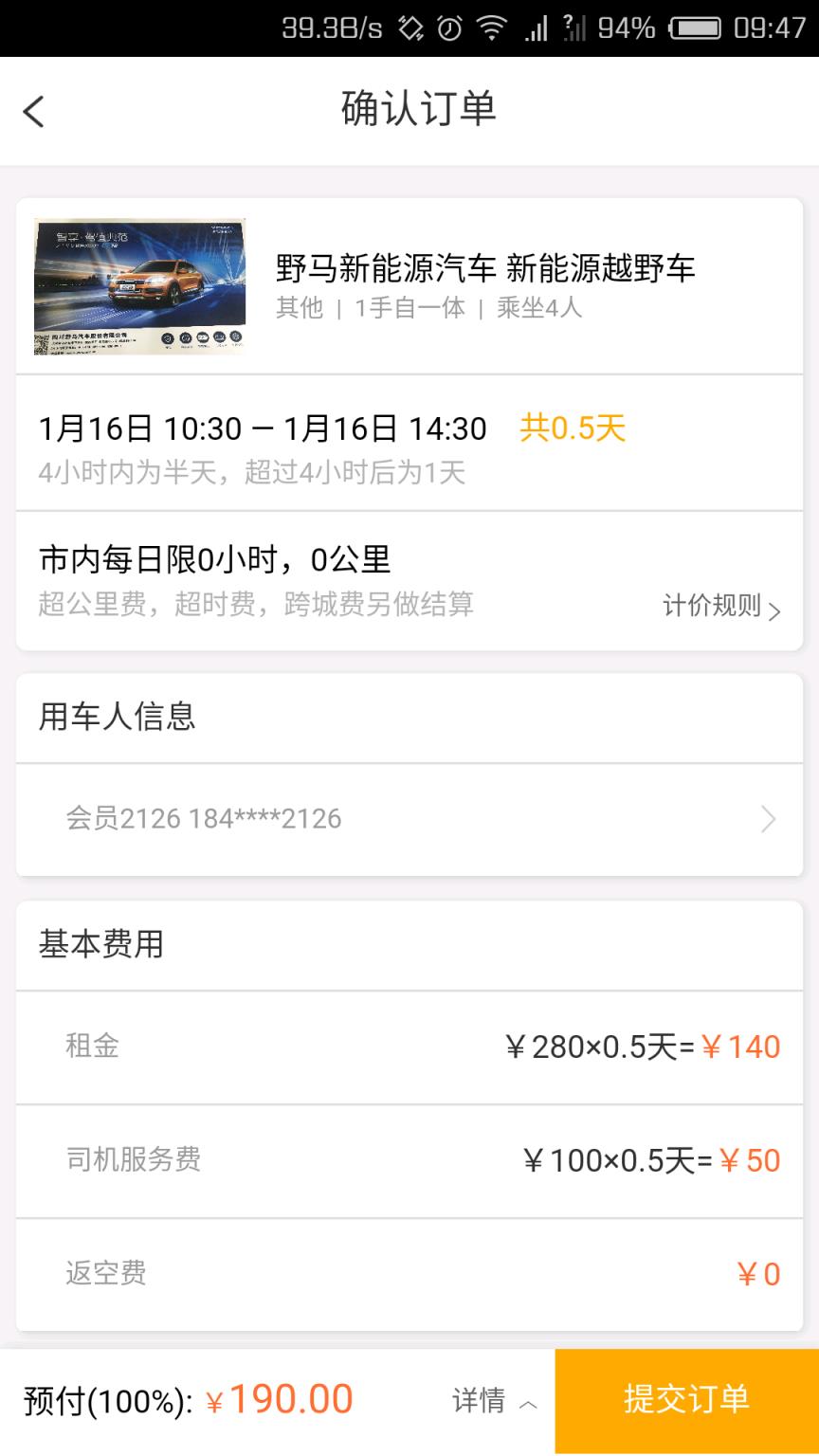Tap the secondary SIM signal icon
This screenshot has width=819, height=1456.
tap(576, 27)
